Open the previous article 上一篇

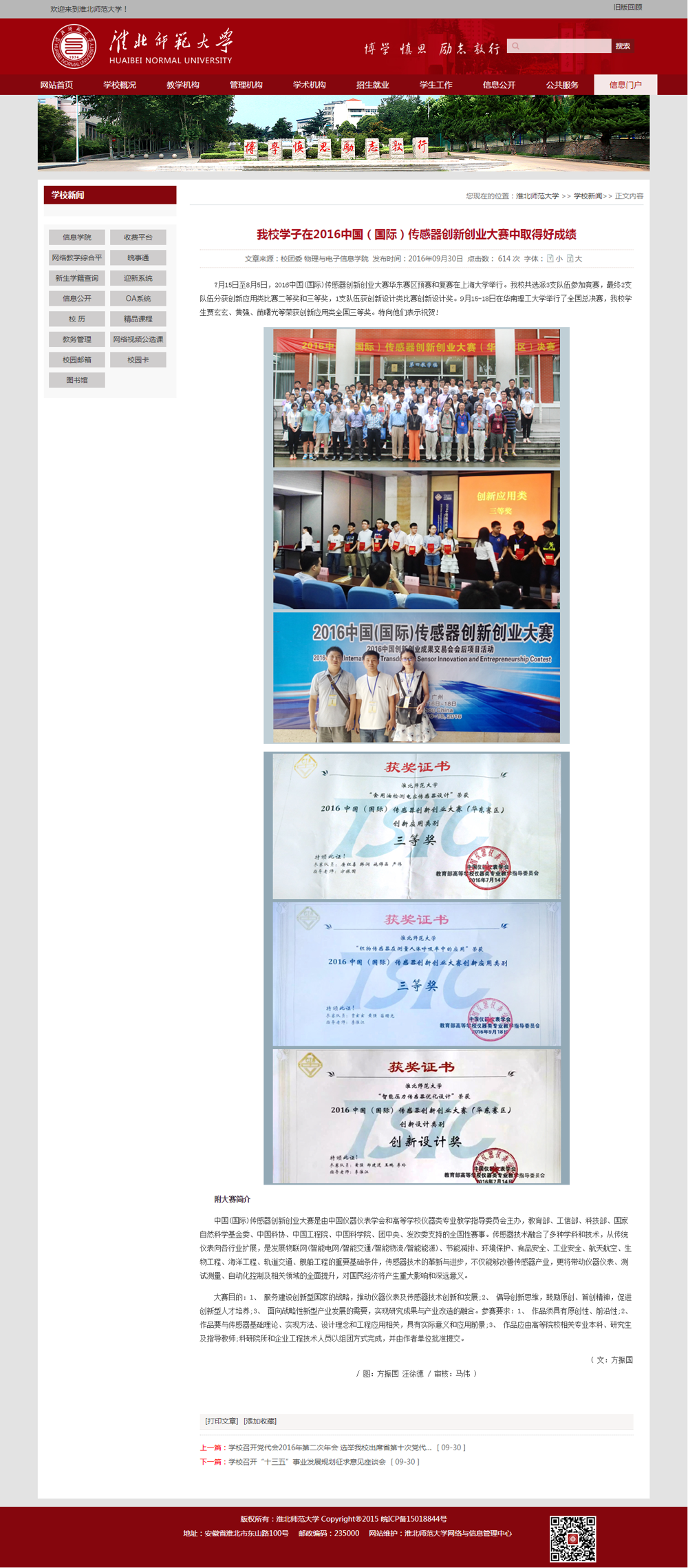[330, 1448]
